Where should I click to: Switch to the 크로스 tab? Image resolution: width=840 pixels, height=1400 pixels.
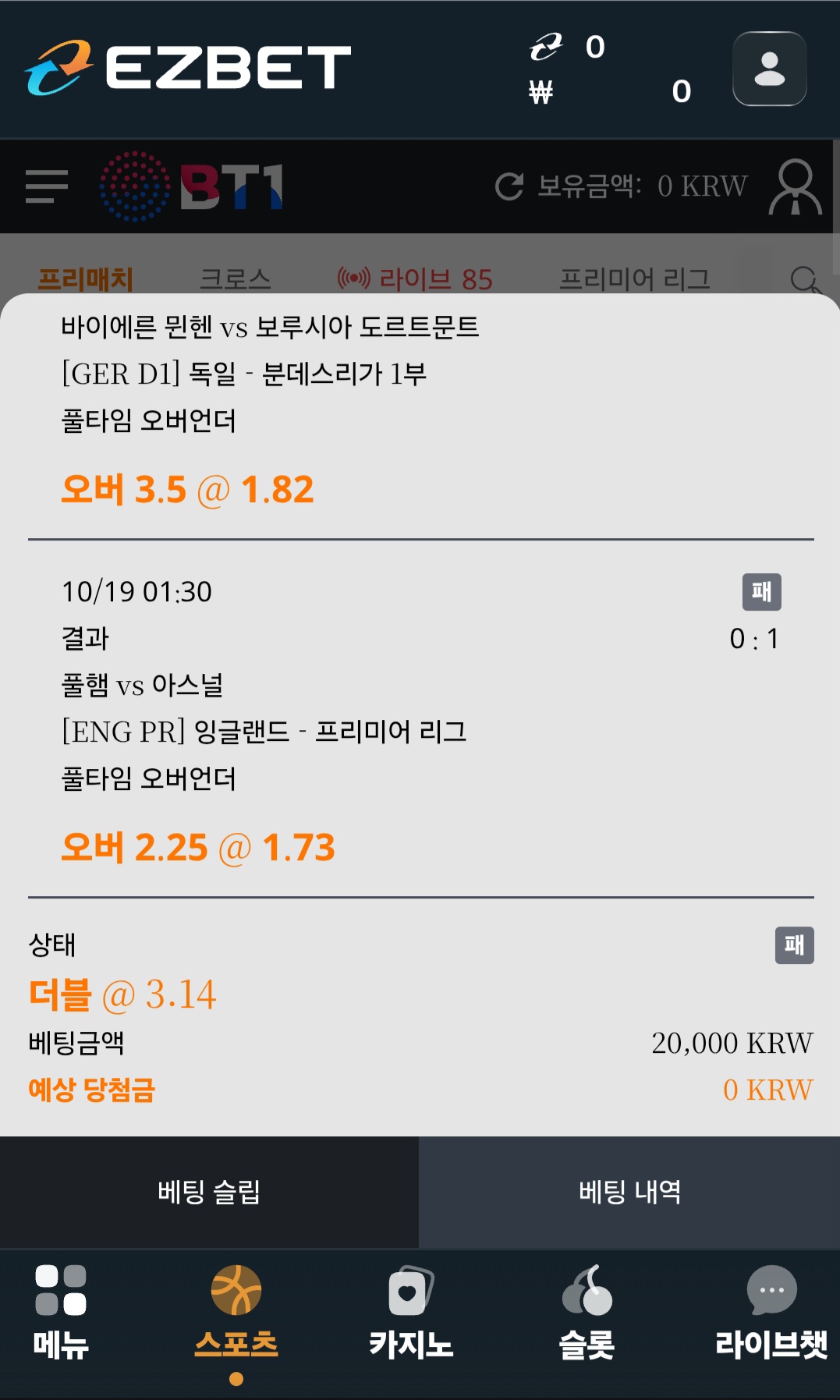236,278
